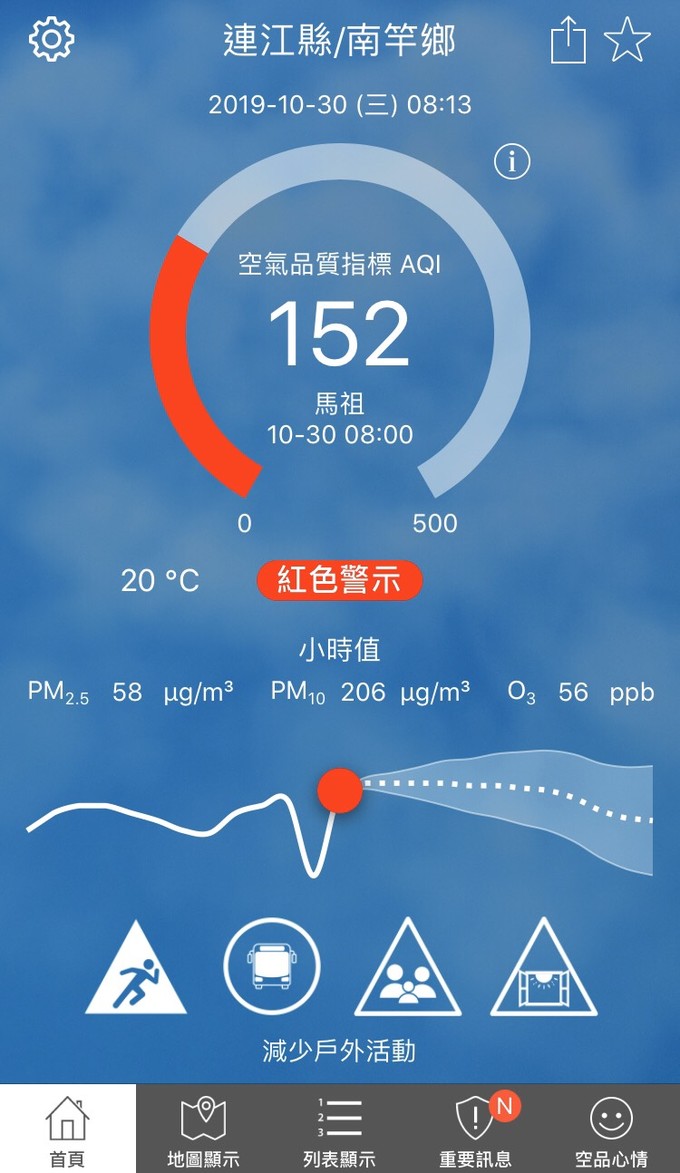Image resolution: width=680 pixels, height=1173 pixels.
Task: Open the settings gear
Action: point(52,40)
